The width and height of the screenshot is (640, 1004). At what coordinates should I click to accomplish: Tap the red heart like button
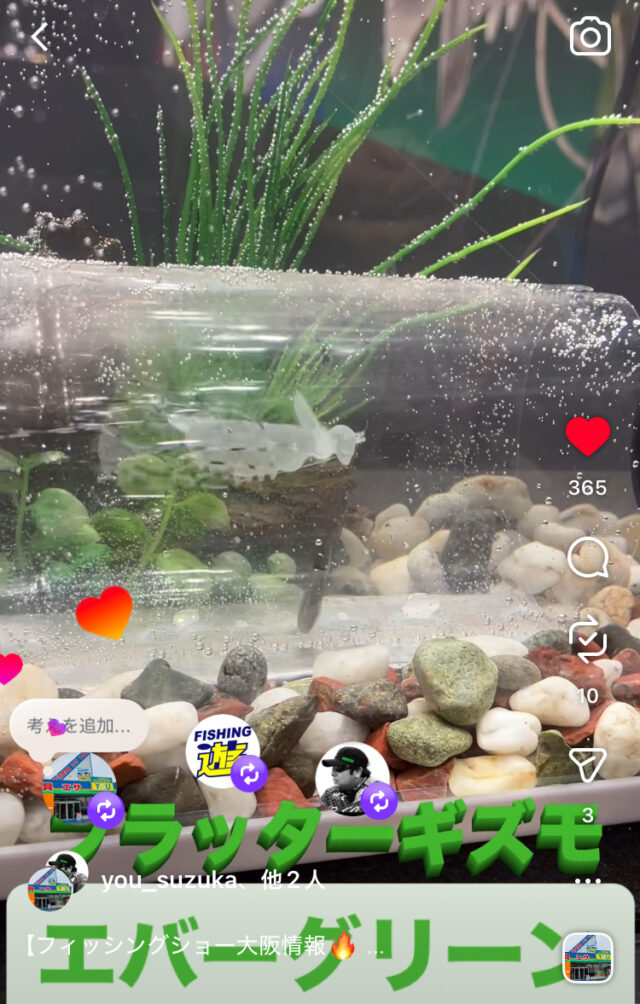coord(587,437)
